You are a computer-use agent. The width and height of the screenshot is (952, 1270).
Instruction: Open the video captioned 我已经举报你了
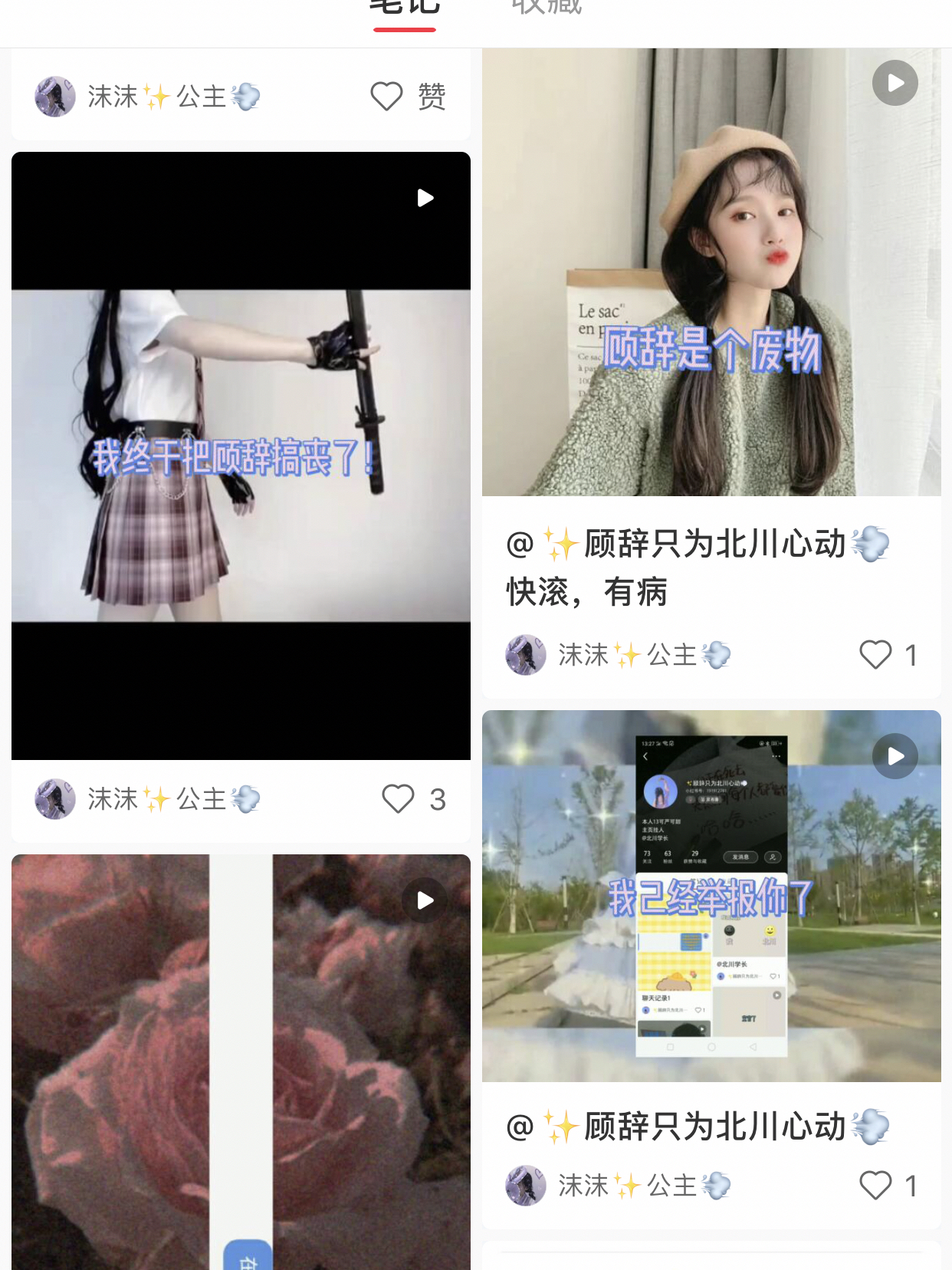tap(711, 896)
